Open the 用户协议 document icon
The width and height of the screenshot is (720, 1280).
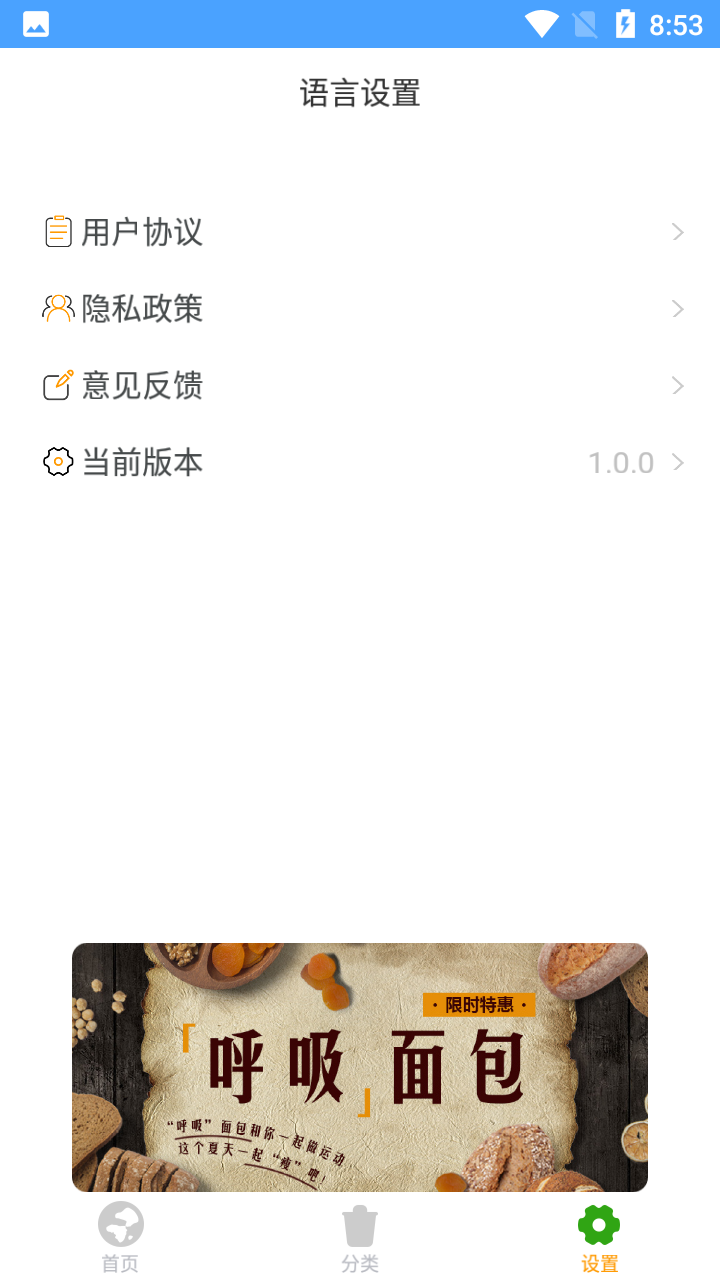pyautogui.click(x=58, y=231)
